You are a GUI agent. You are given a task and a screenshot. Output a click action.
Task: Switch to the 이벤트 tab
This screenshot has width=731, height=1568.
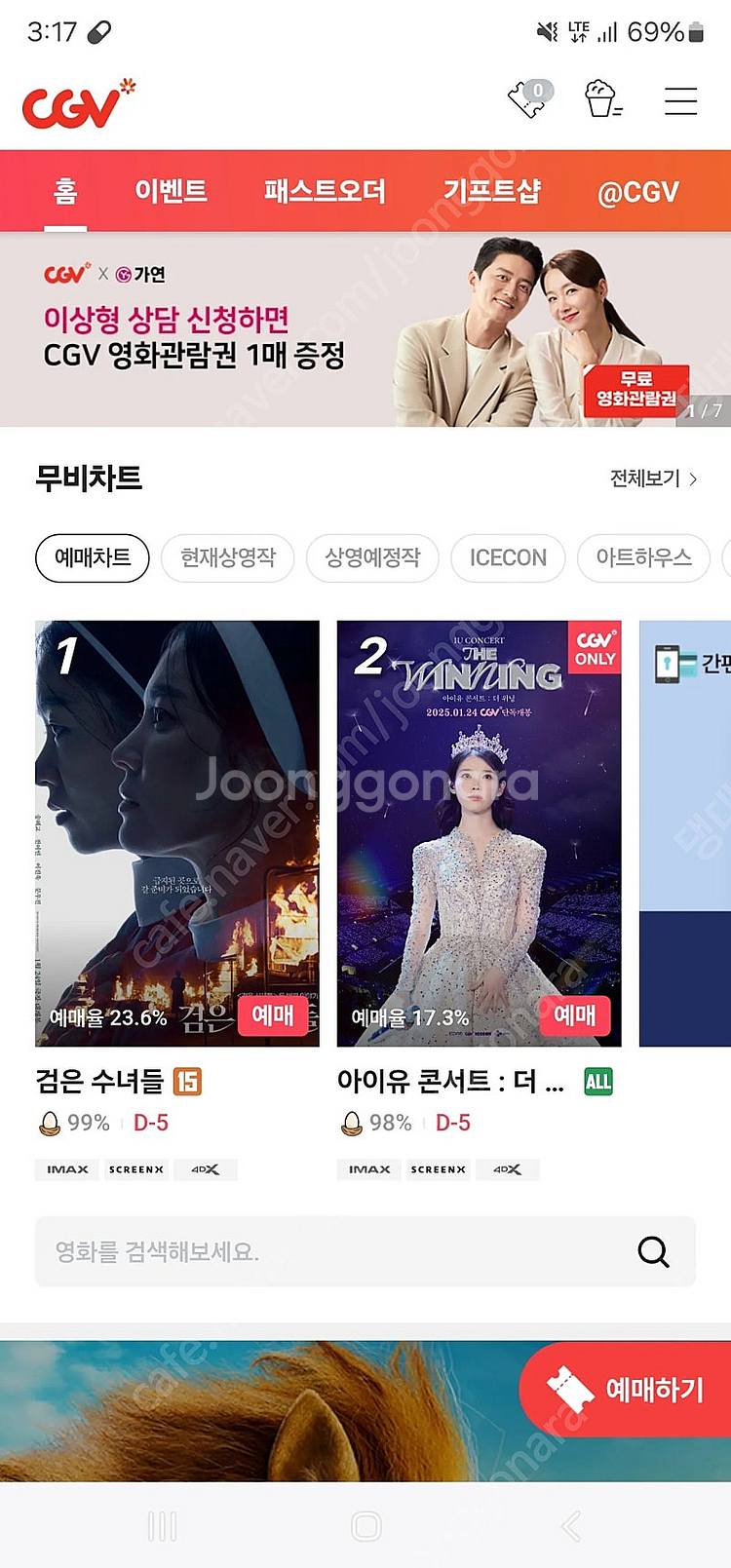171,190
